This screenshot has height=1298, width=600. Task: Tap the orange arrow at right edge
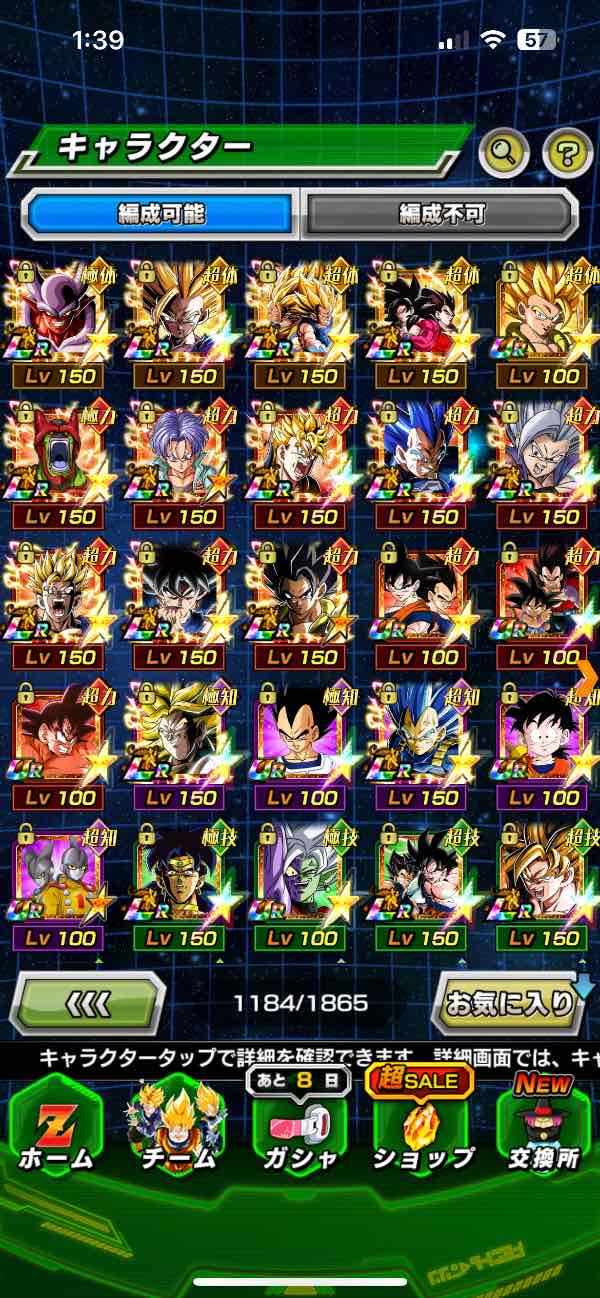pyautogui.click(x=588, y=674)
